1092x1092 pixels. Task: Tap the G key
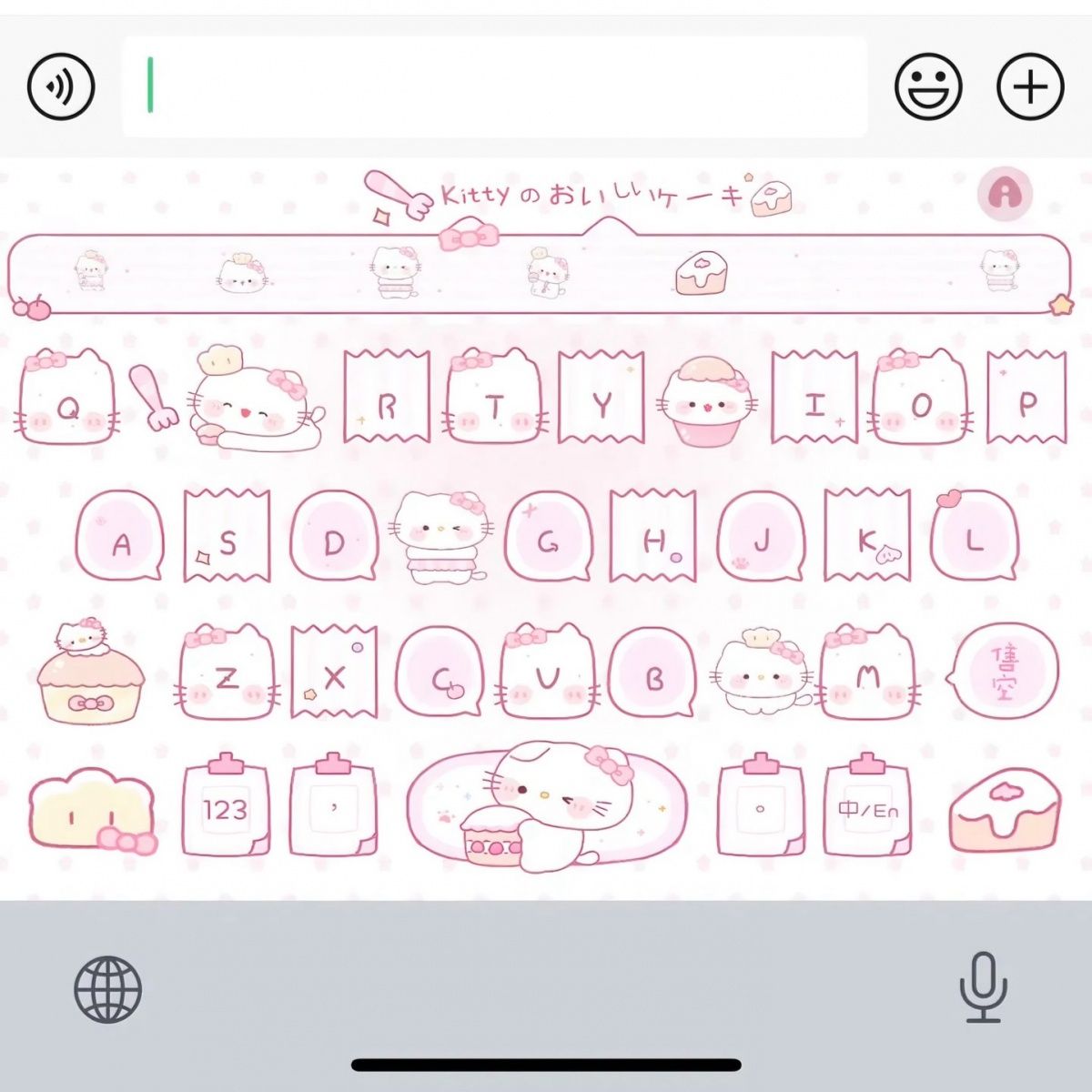pos(548,535)
